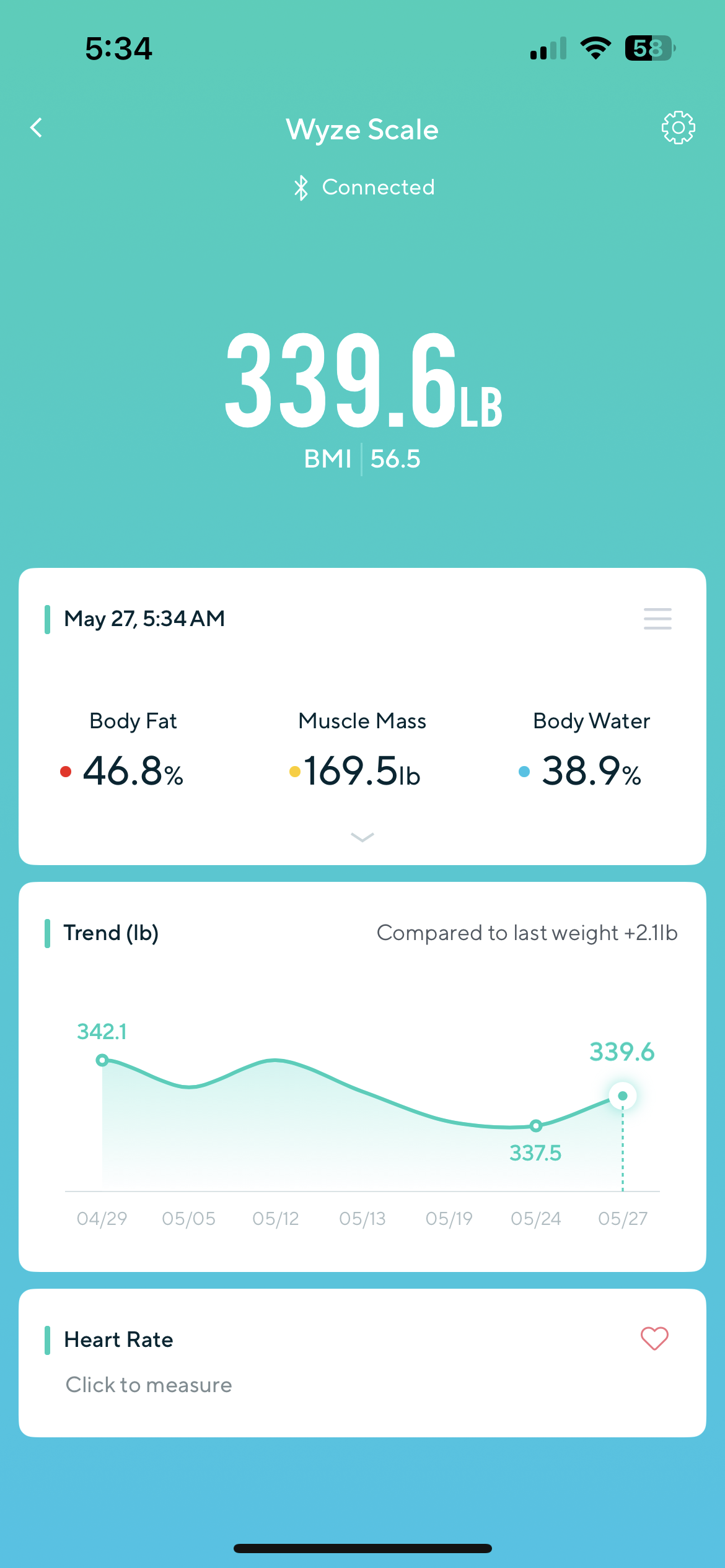Select the 342.1 point on trend chart
The image size is (725, 1568).
point(102,1060)
